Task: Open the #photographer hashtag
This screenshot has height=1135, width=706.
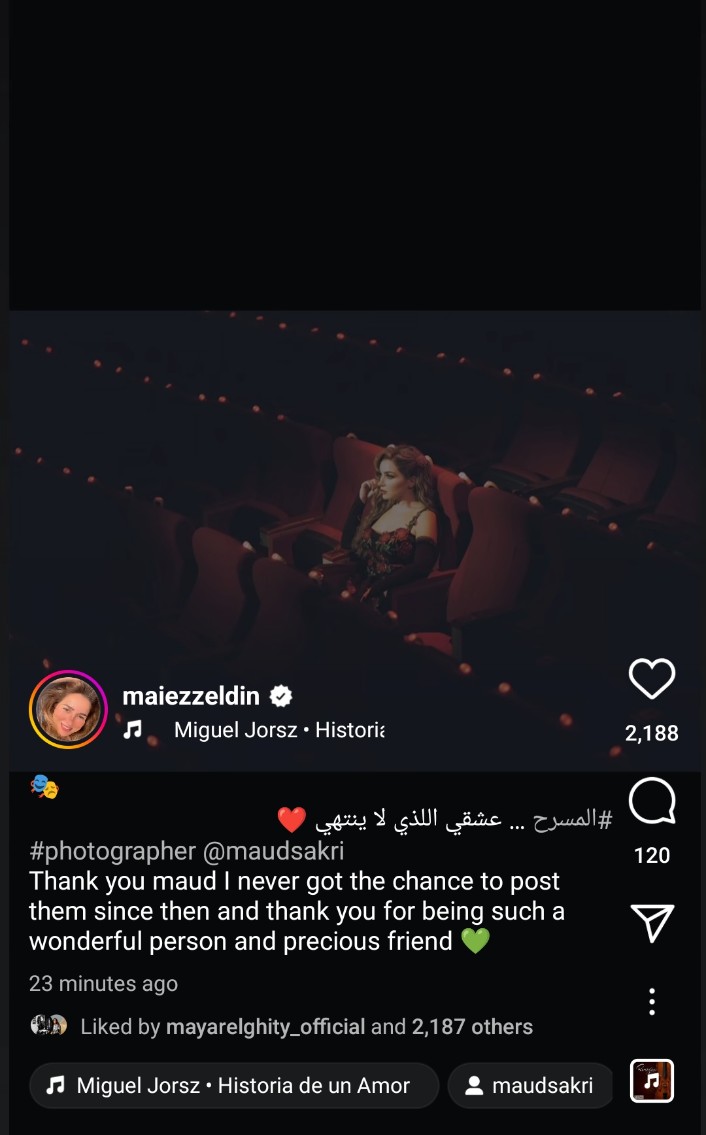Action: pos(112,851)
